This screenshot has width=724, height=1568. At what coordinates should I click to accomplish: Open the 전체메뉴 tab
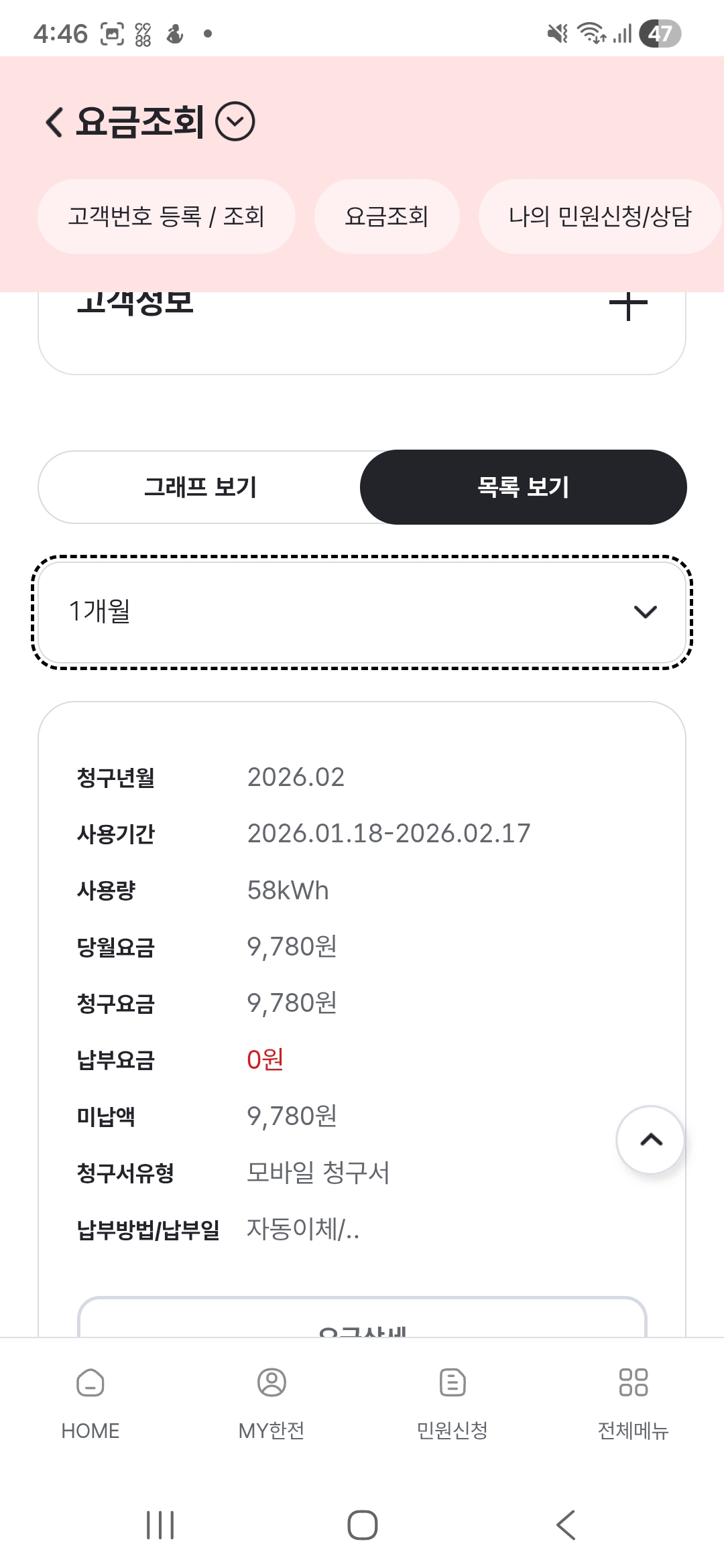pyautogui.click(x=633, y=1397)
